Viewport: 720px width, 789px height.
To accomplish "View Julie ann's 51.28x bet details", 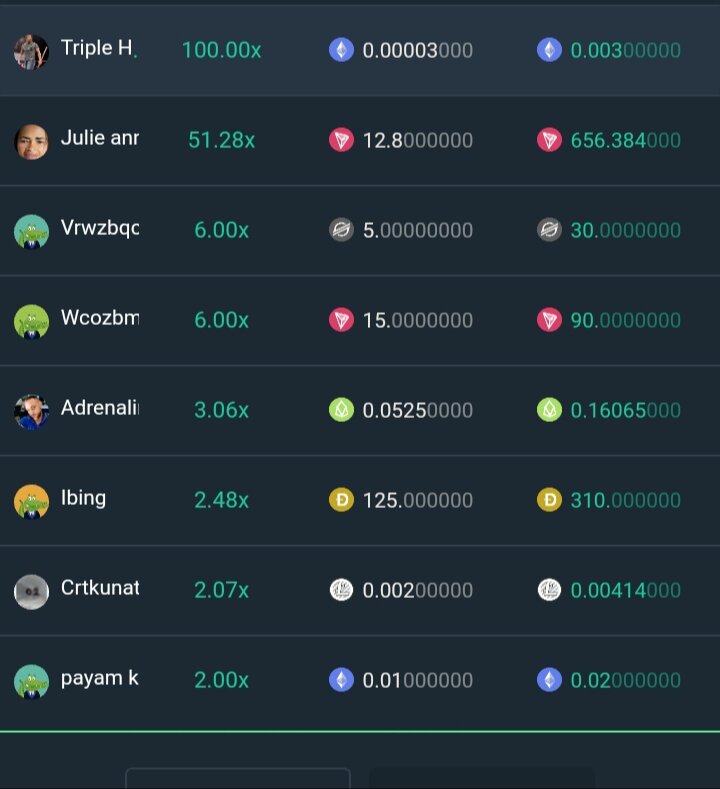I will (360, 140).
